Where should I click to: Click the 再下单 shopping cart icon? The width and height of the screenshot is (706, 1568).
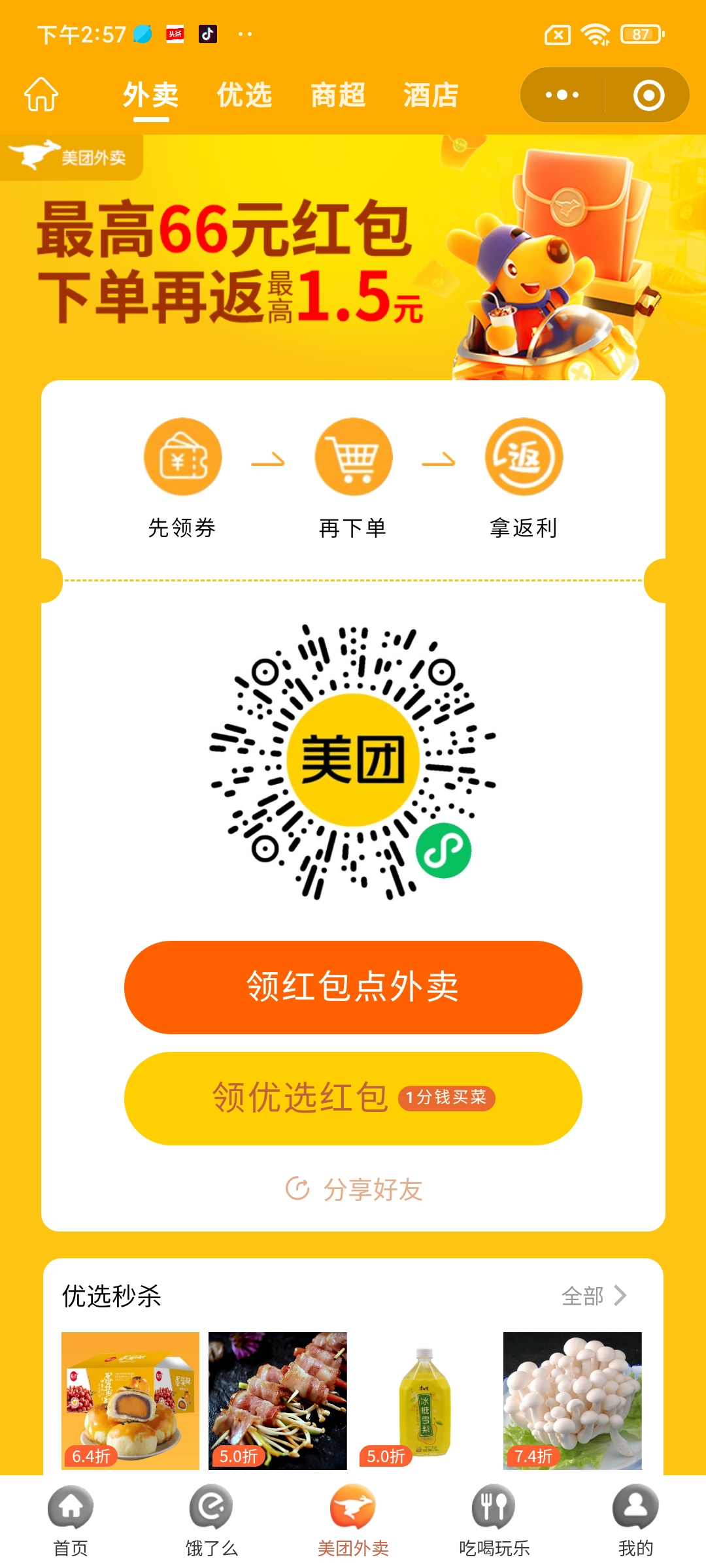[353, 456]
